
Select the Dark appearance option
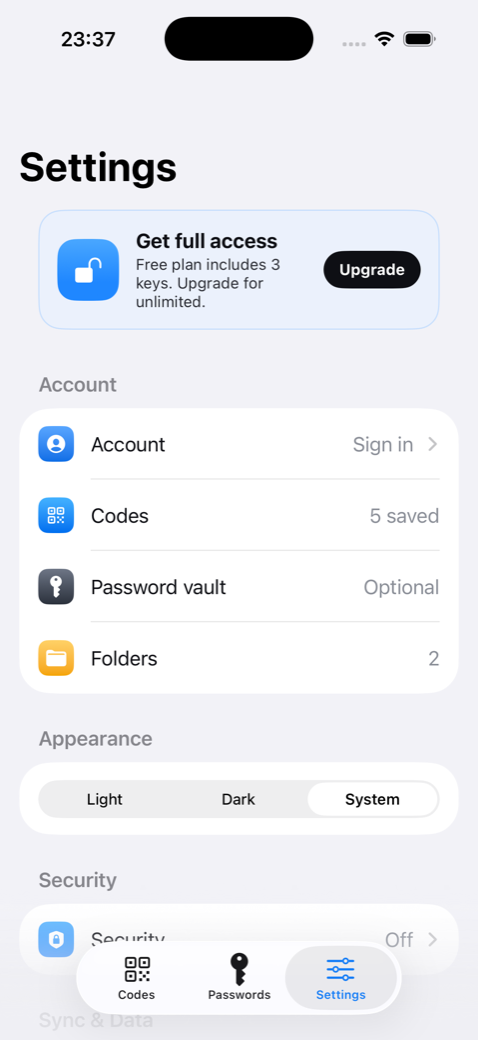pyautogui.click(x=239, y=799)
